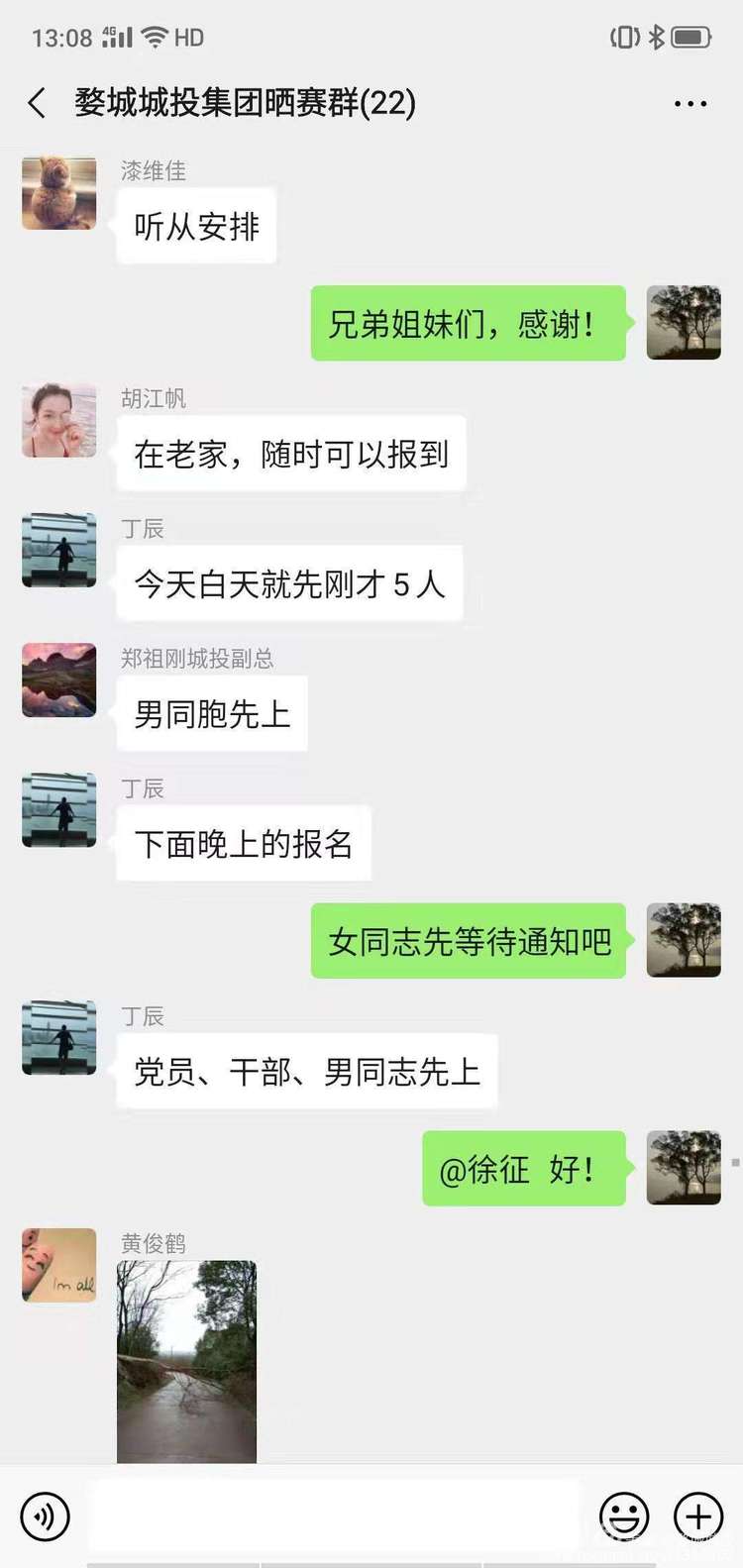Tap my avatar beside 兄弟姐妹们，感谢！
743x1568 pixels.
(x=684, y=323)
